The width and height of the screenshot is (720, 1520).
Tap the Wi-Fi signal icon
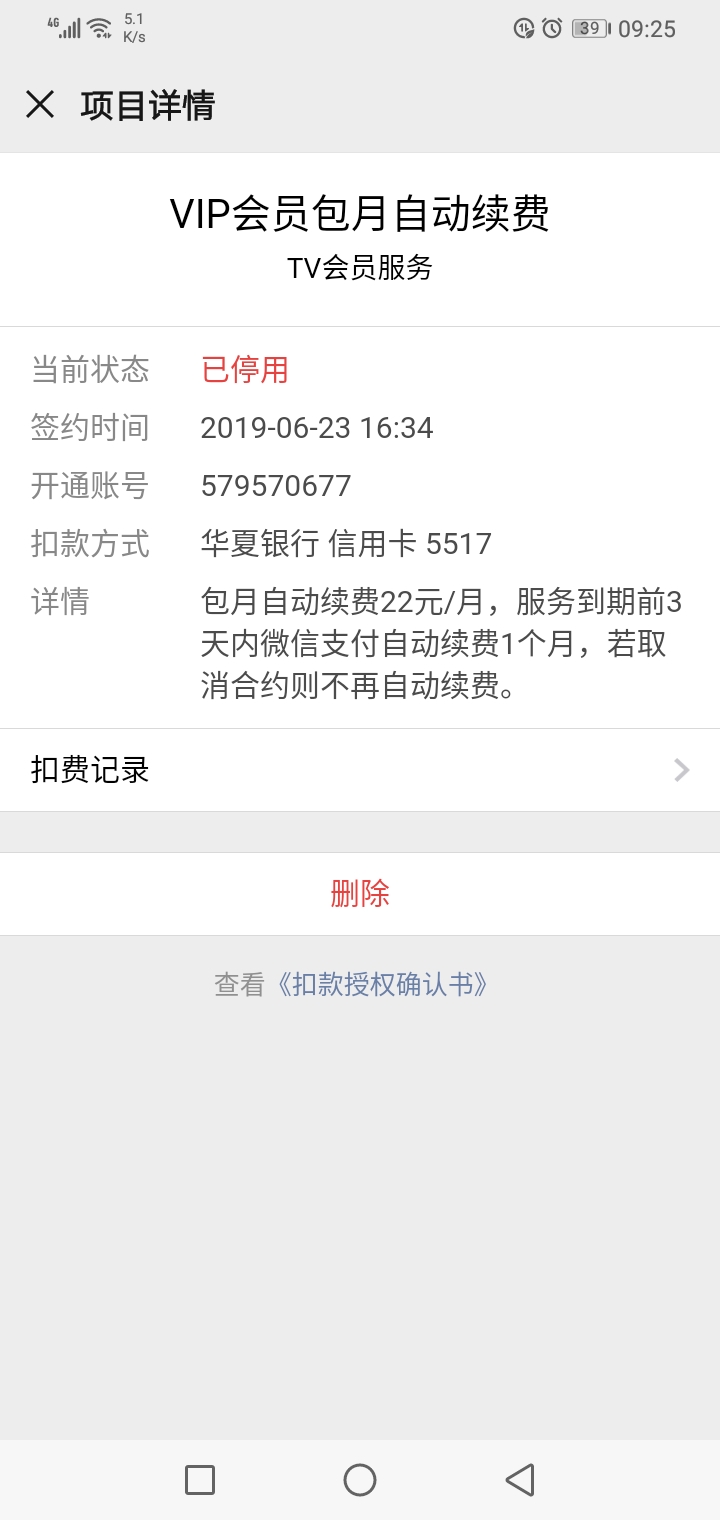point(97,27)
